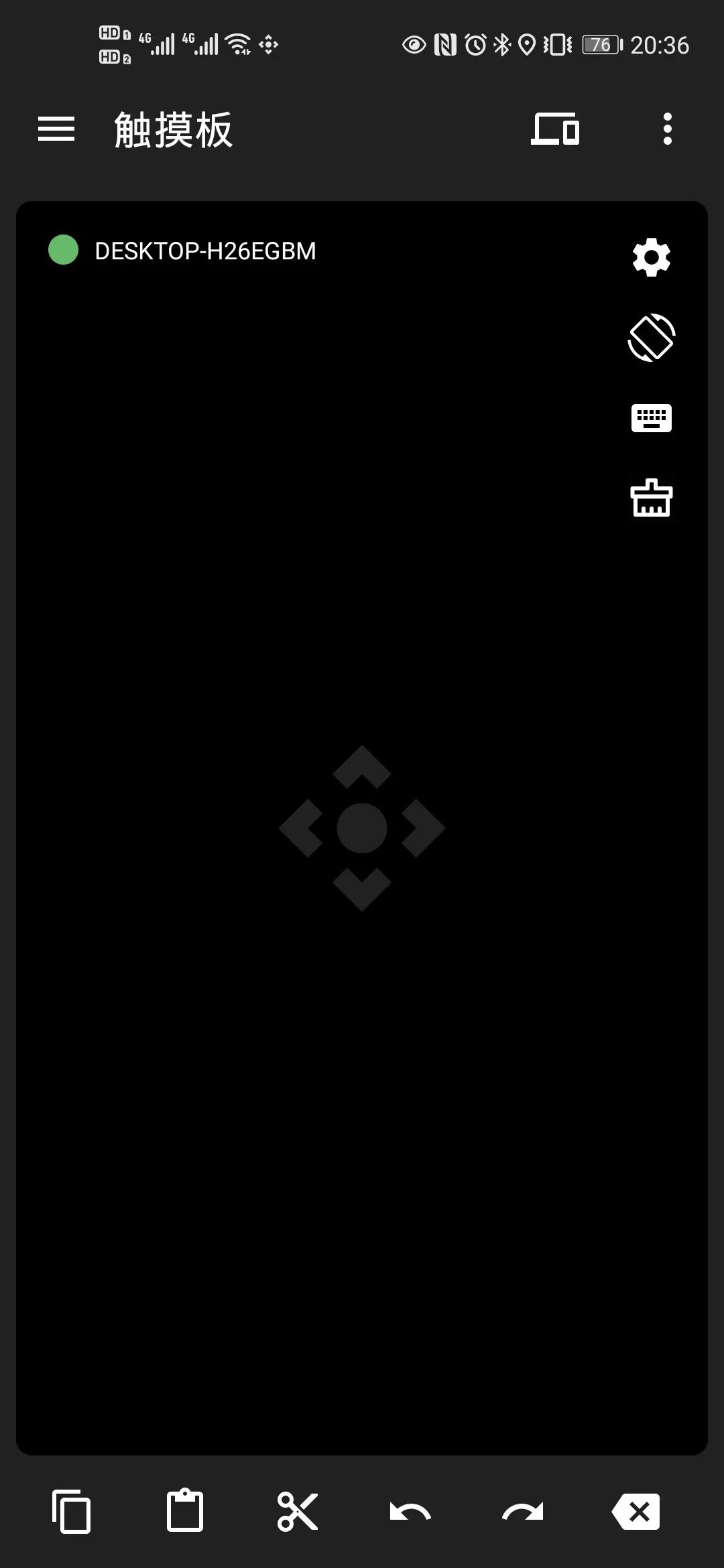Open the hamburger drawer menu
724x1568 pixels.
click(56, 129)
